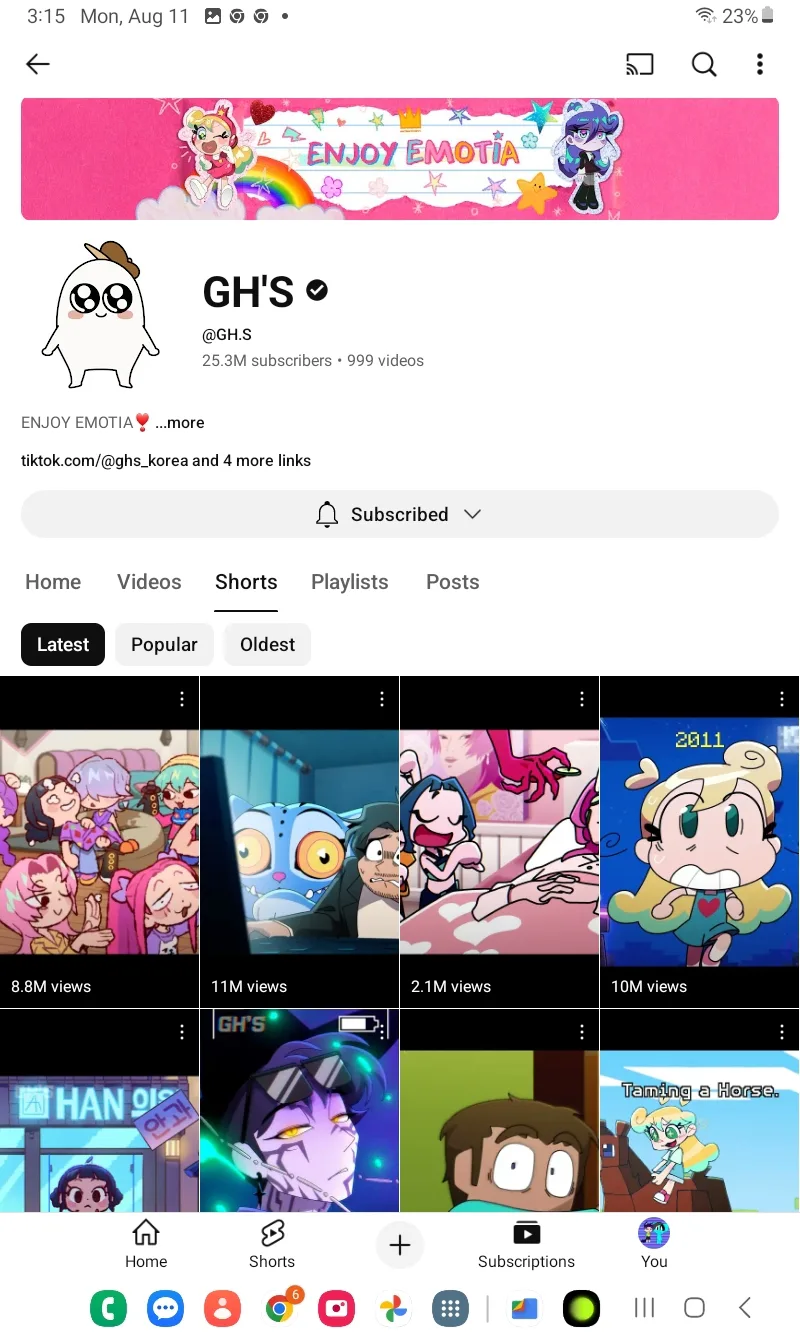Image resolution: width=800 pixels, height=1340 pixels.
Task: Switch to the channel Home tab
Action: [x=53, y=582]
